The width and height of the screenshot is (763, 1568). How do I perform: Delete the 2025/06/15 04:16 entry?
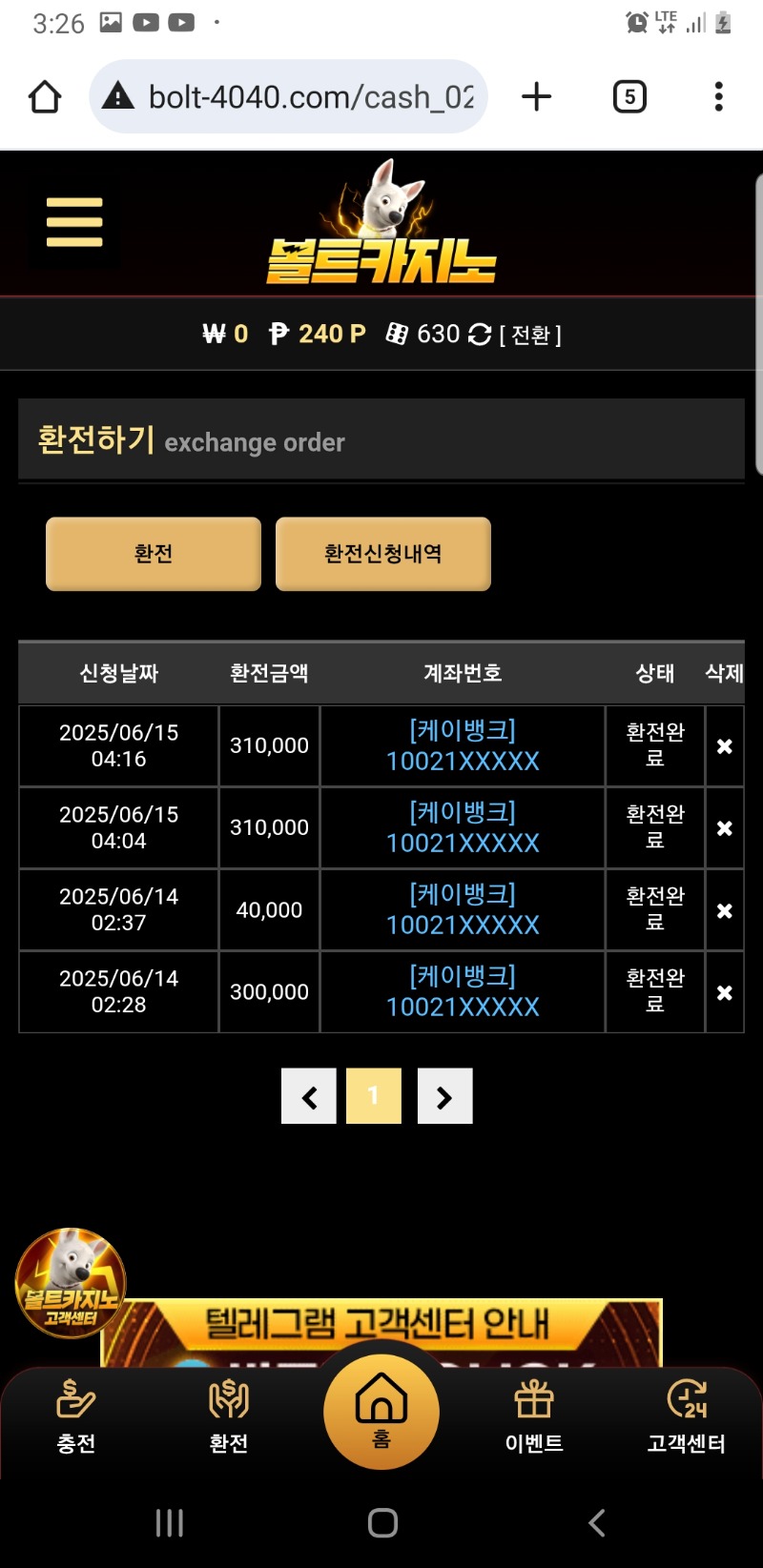[x=725, y=746]
